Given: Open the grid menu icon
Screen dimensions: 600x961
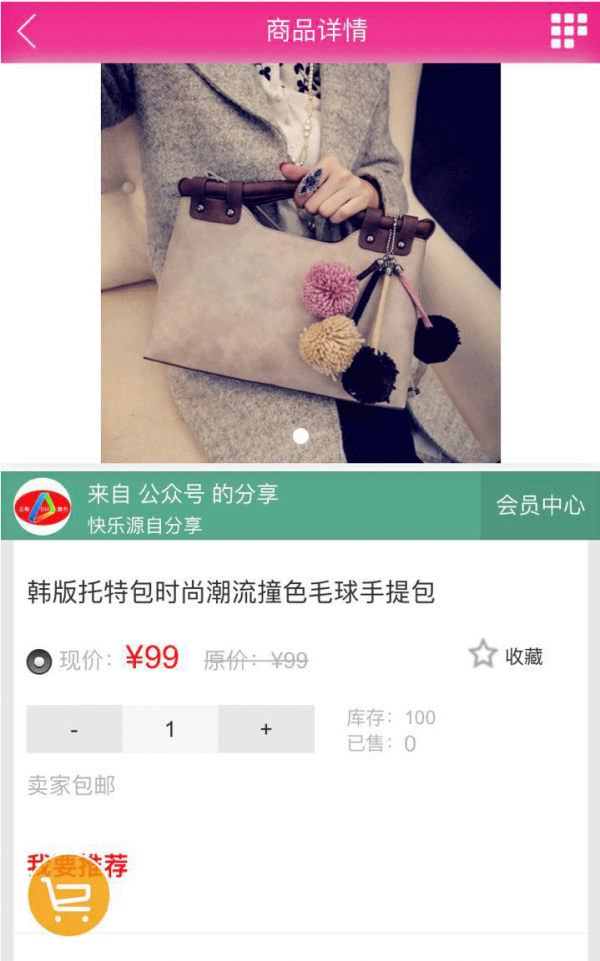Looking at the screenshot, I should [569, 31].
